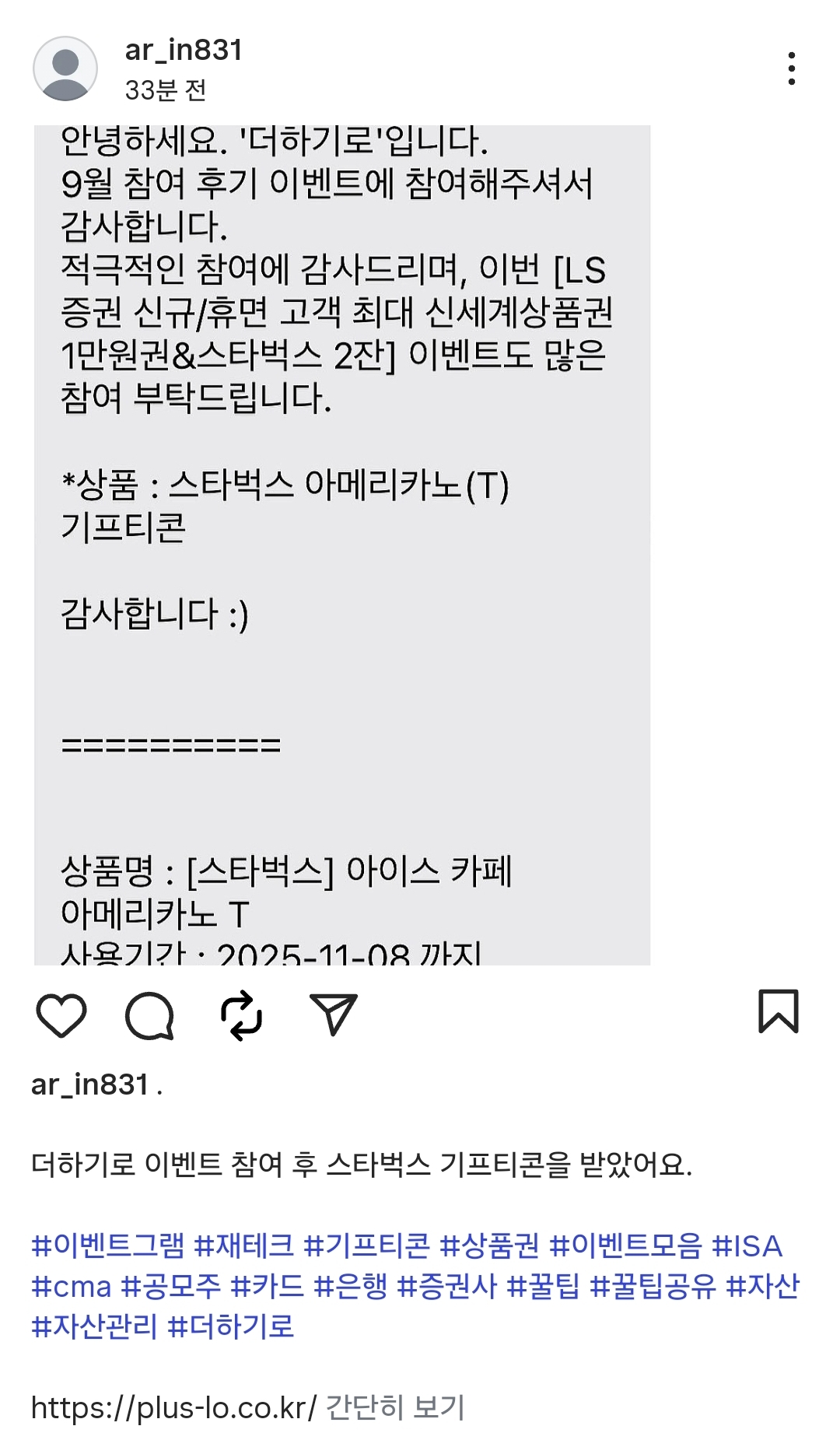Open comments with the speech bubble icon
This screenshot has width=840, height=1454.
pyautogui.click(x=149, y=1014)
